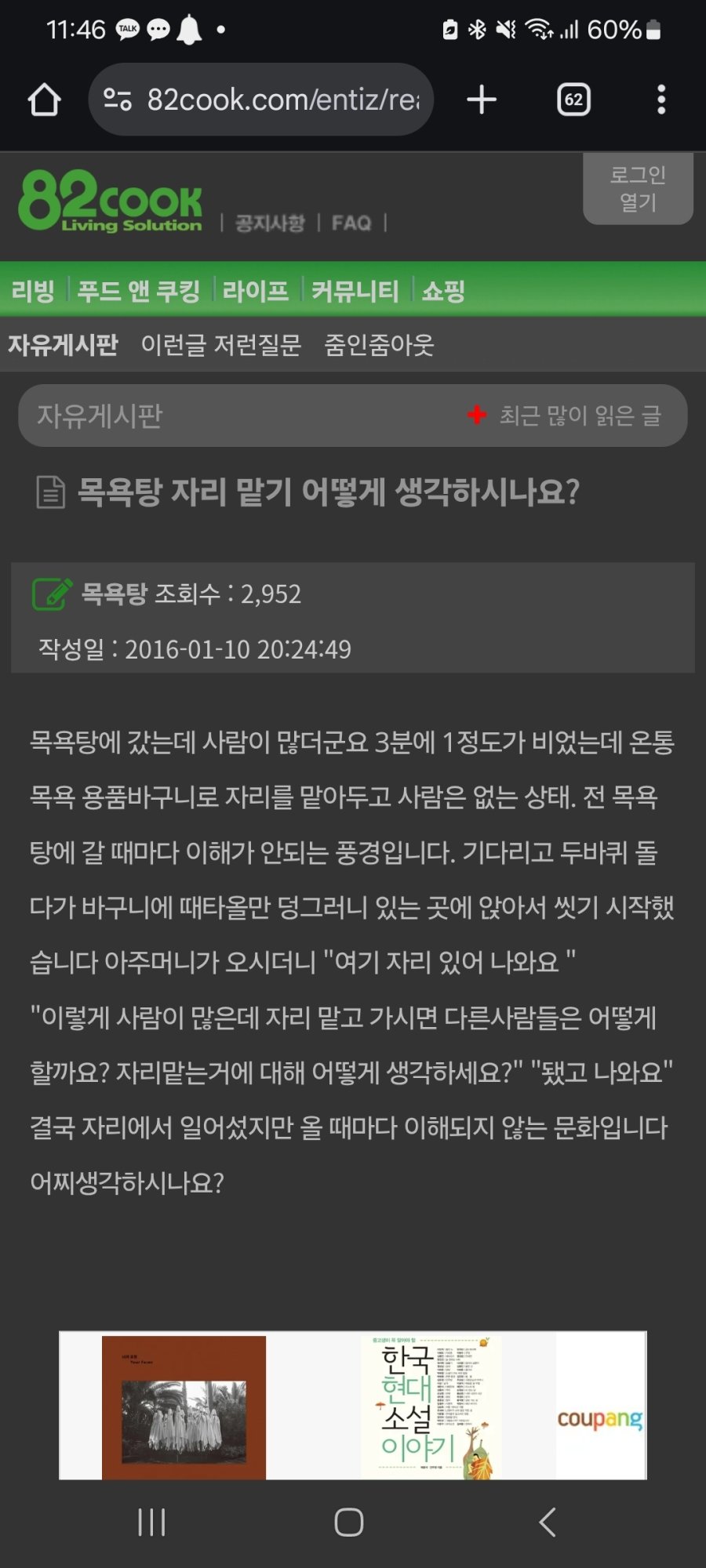Switch to the 줌인줌아웃 tab
Screen dimensions: 706x1568
tap(380, 345)
